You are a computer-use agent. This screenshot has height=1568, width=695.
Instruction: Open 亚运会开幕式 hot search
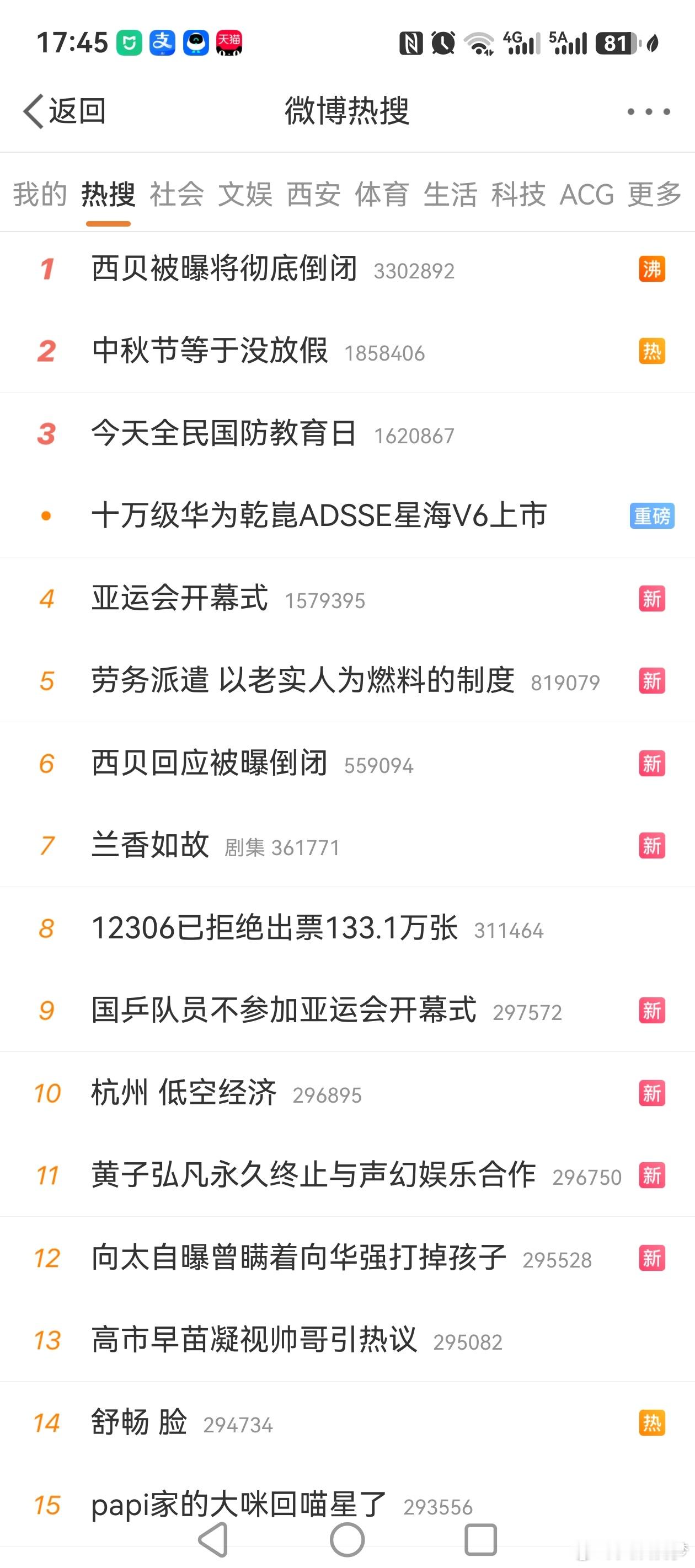pos(347,599)
